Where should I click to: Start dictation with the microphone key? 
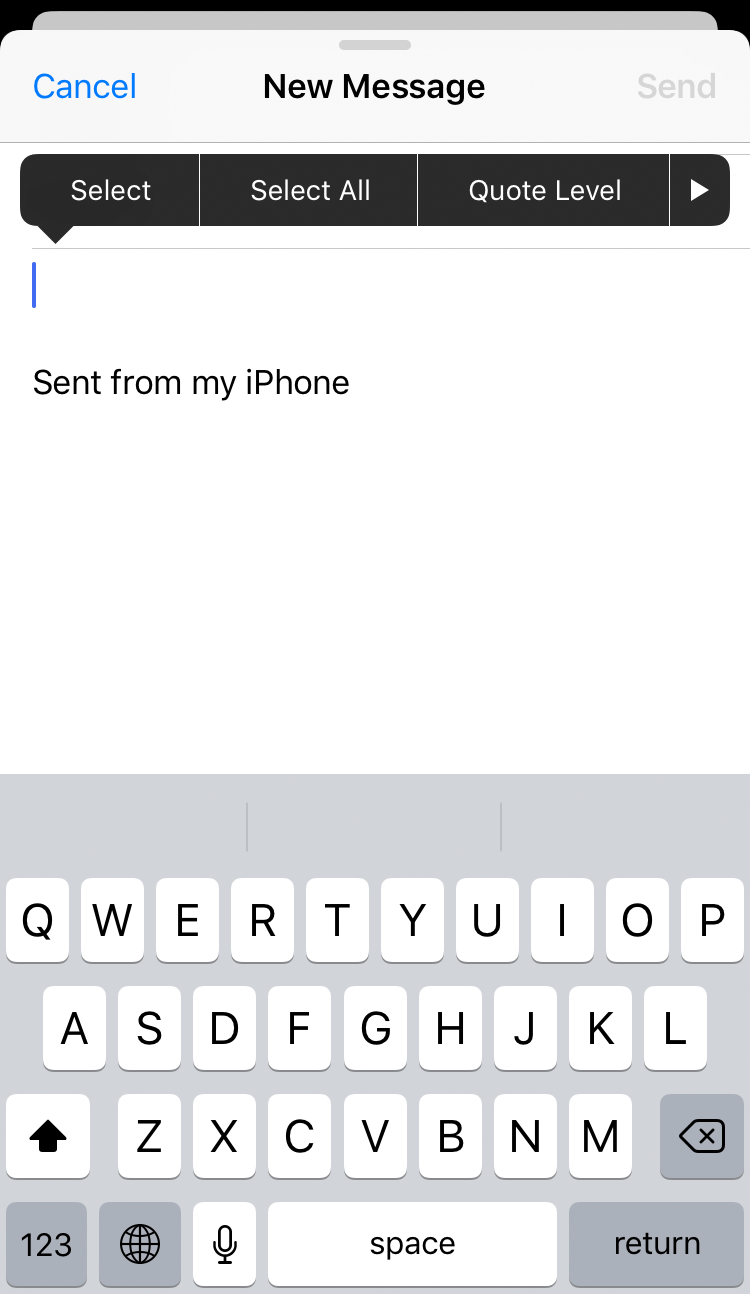pos(225,1244)
